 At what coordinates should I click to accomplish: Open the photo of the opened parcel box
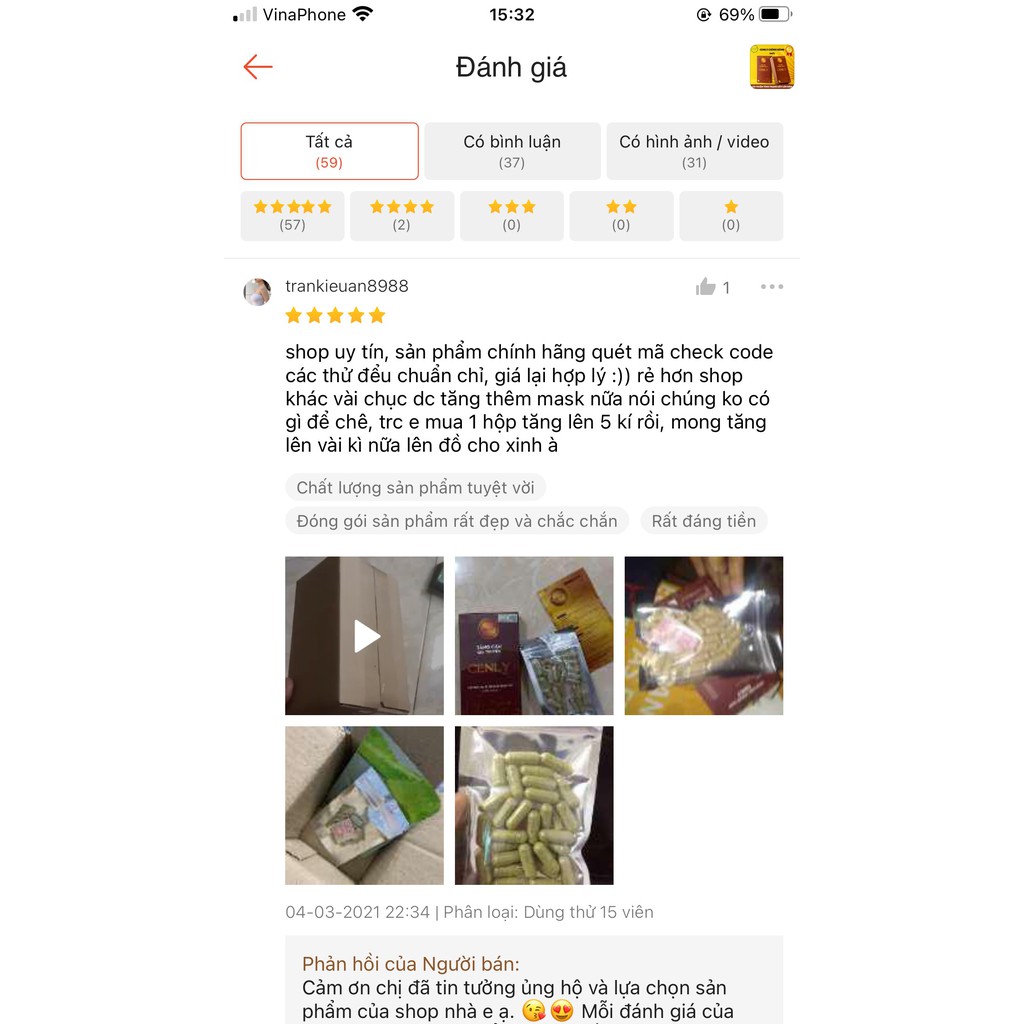coord(365,805)
